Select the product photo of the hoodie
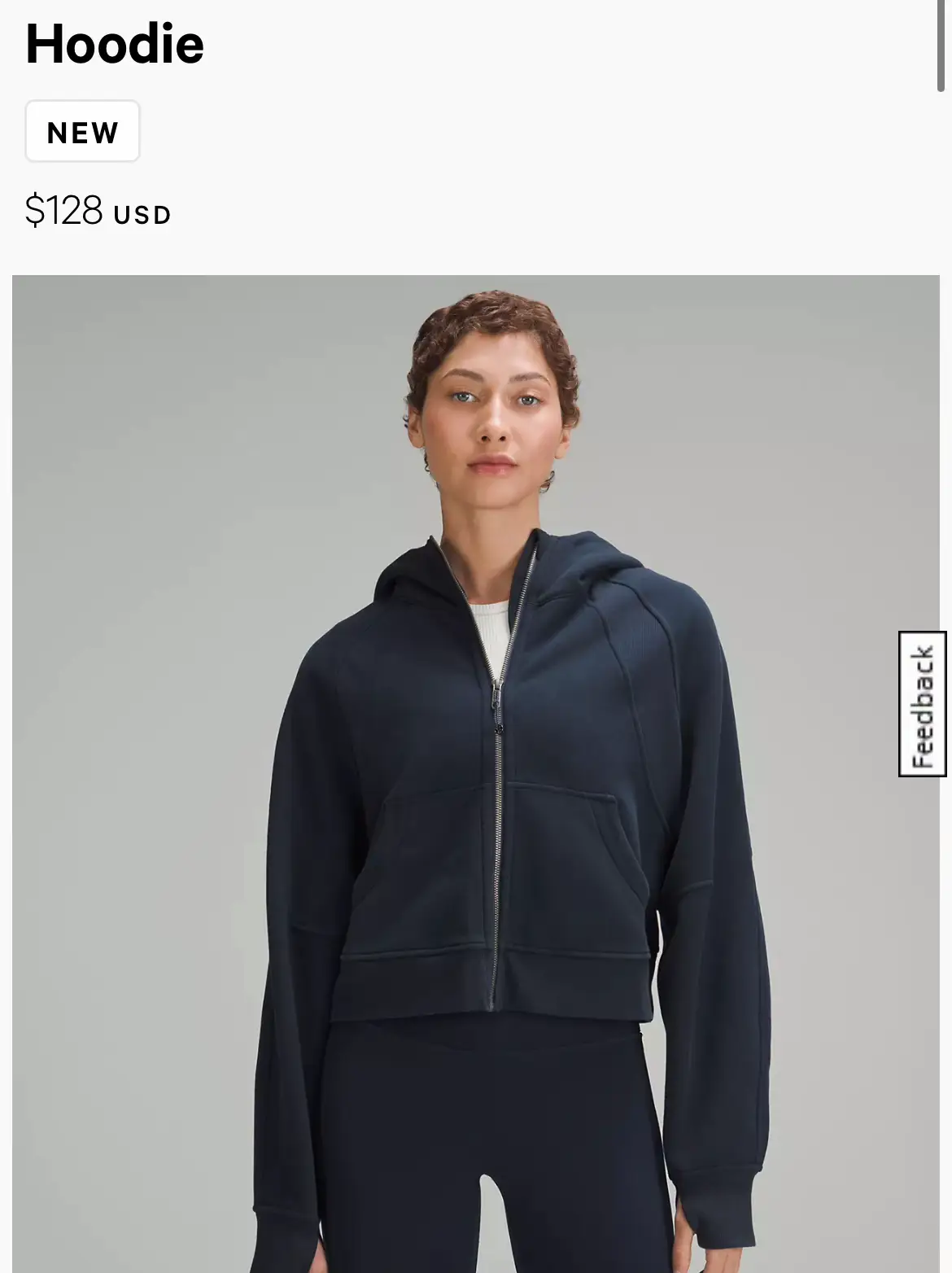This screenshot has height=1273, width=952. click(476, 773)
